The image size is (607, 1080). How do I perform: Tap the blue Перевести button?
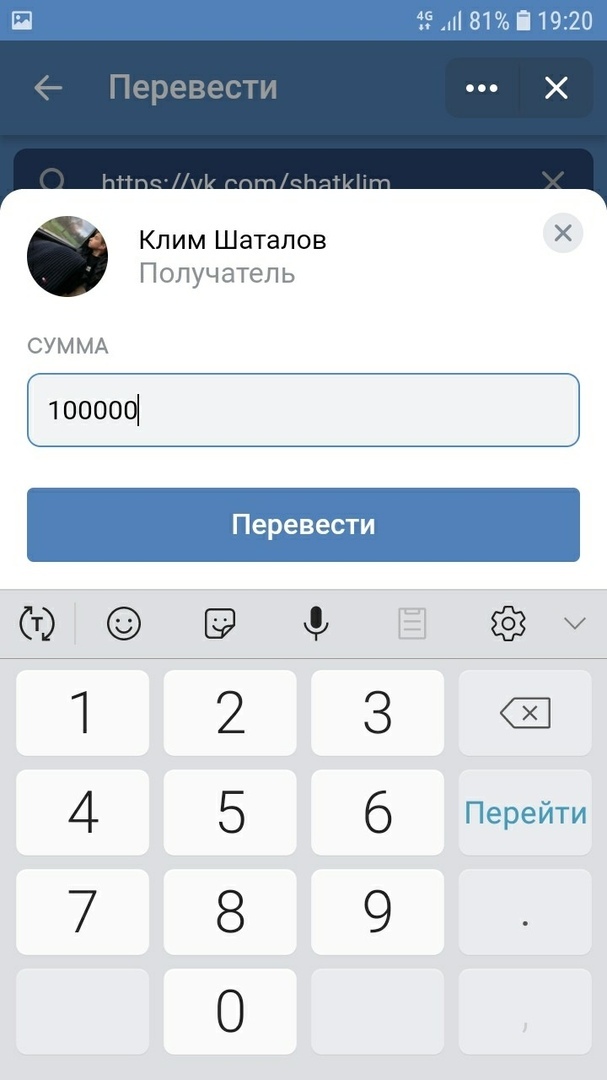click(x=303, y=525)
